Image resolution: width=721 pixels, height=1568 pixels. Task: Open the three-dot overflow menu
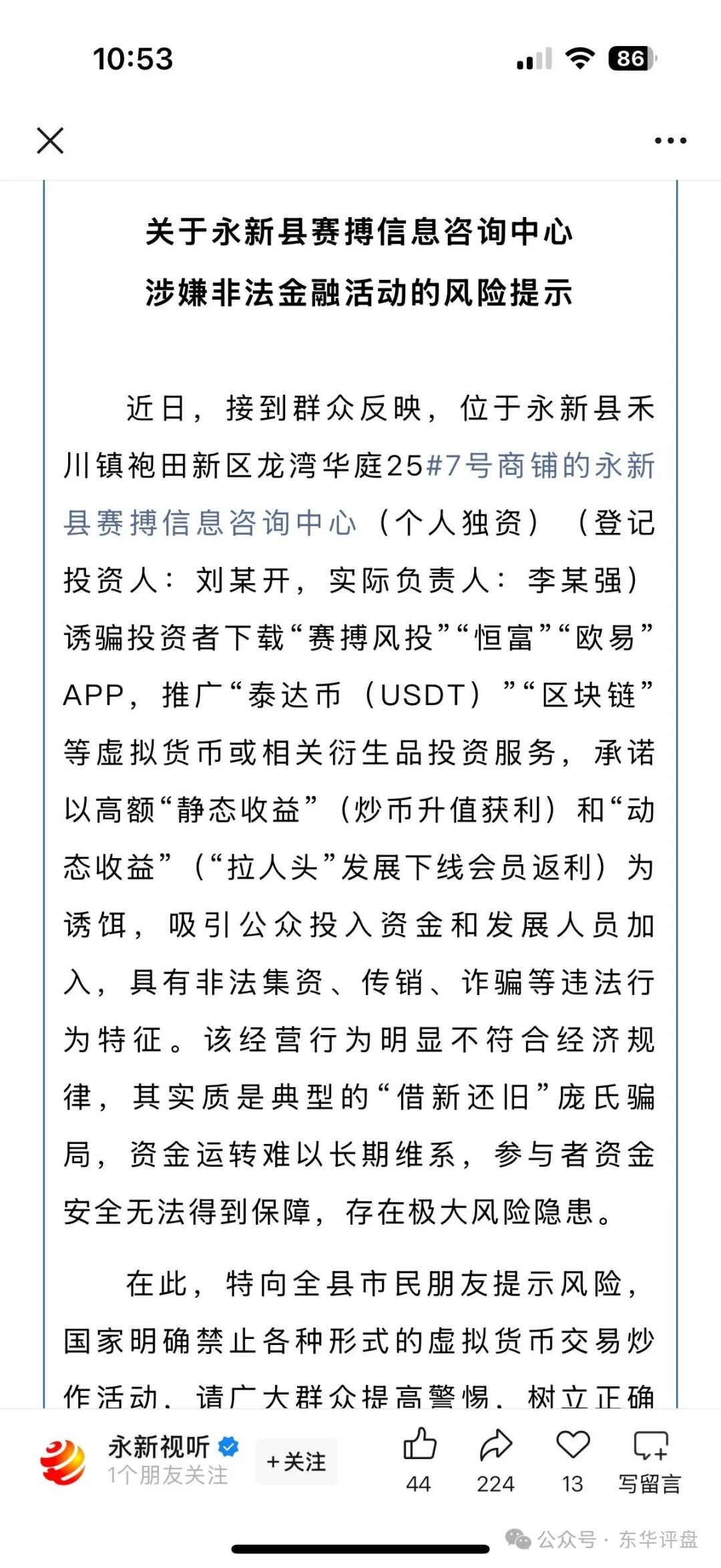[x=670, y=141]
